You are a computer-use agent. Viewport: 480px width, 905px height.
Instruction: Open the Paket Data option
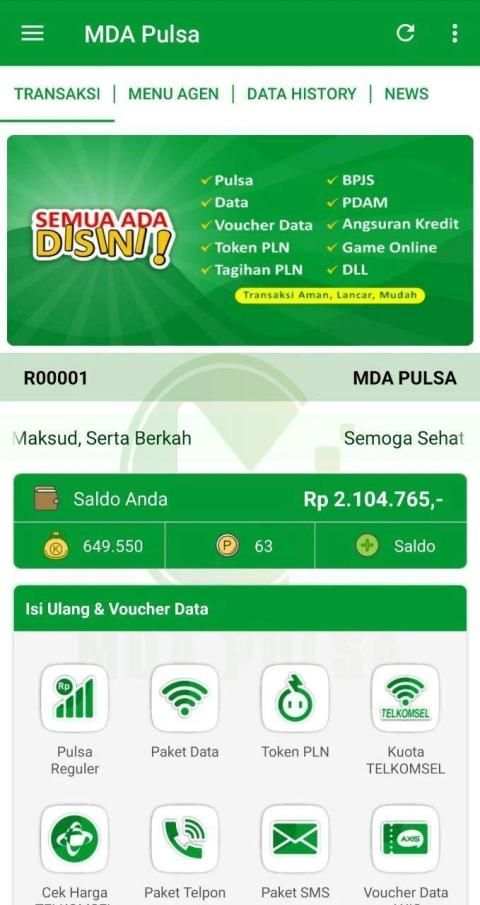tap(185, 712)
